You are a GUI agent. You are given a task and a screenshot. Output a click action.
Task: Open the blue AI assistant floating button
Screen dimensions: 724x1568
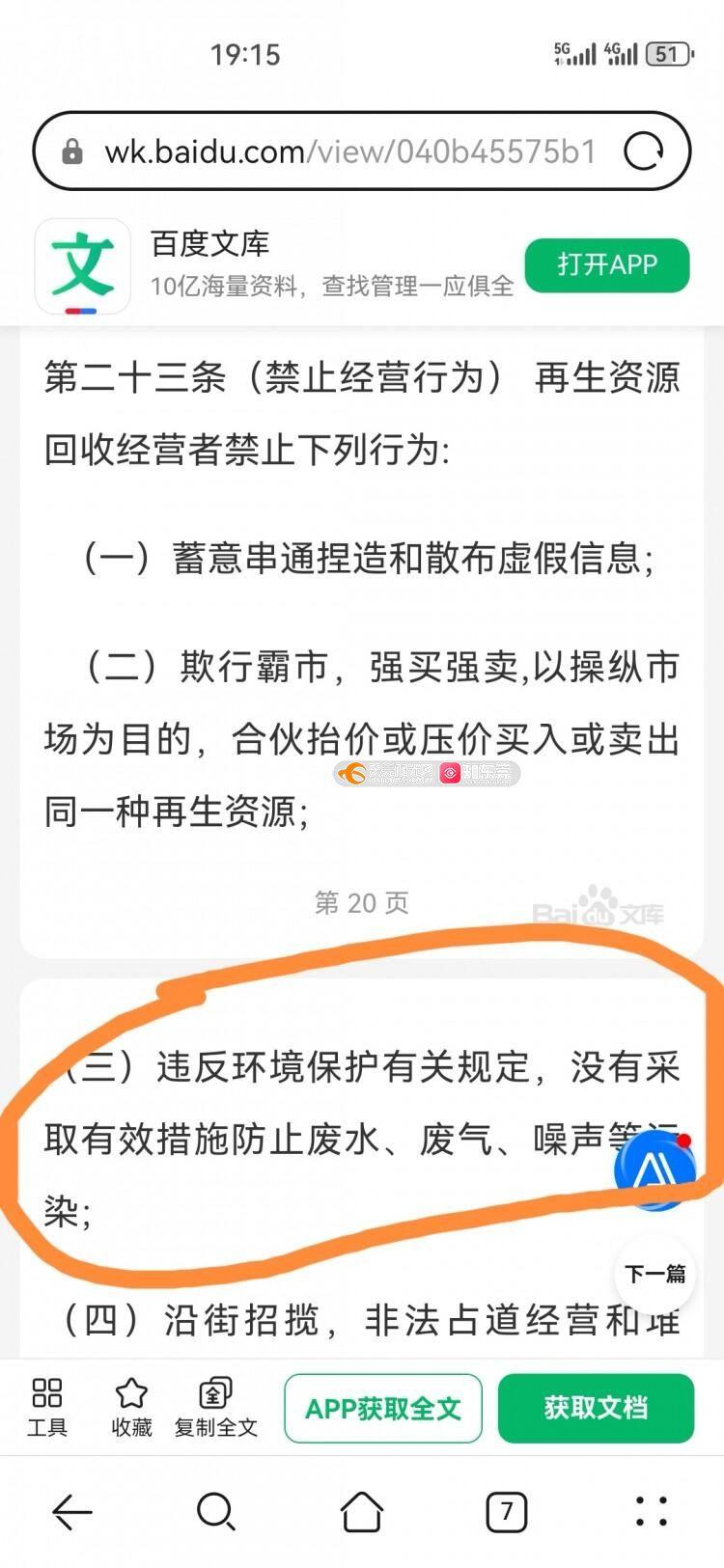click(654, 1169)
